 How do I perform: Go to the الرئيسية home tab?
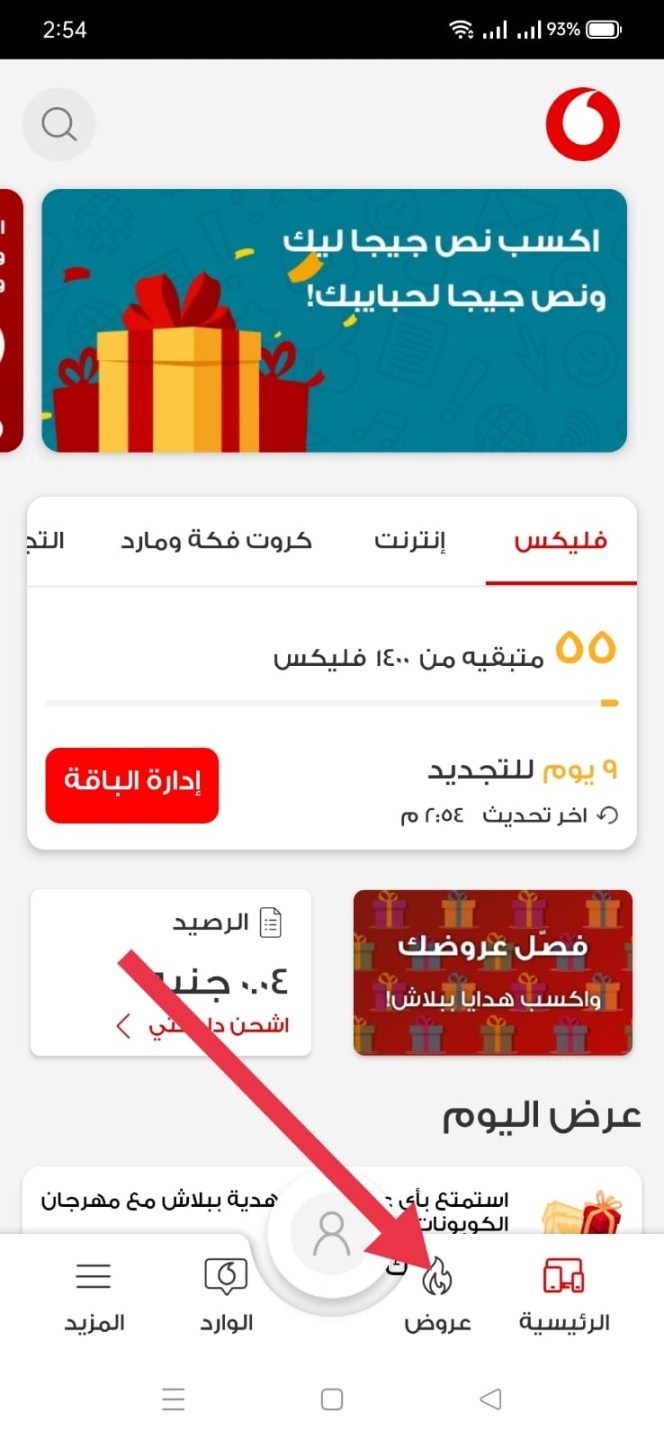[x=564, y=1295]
